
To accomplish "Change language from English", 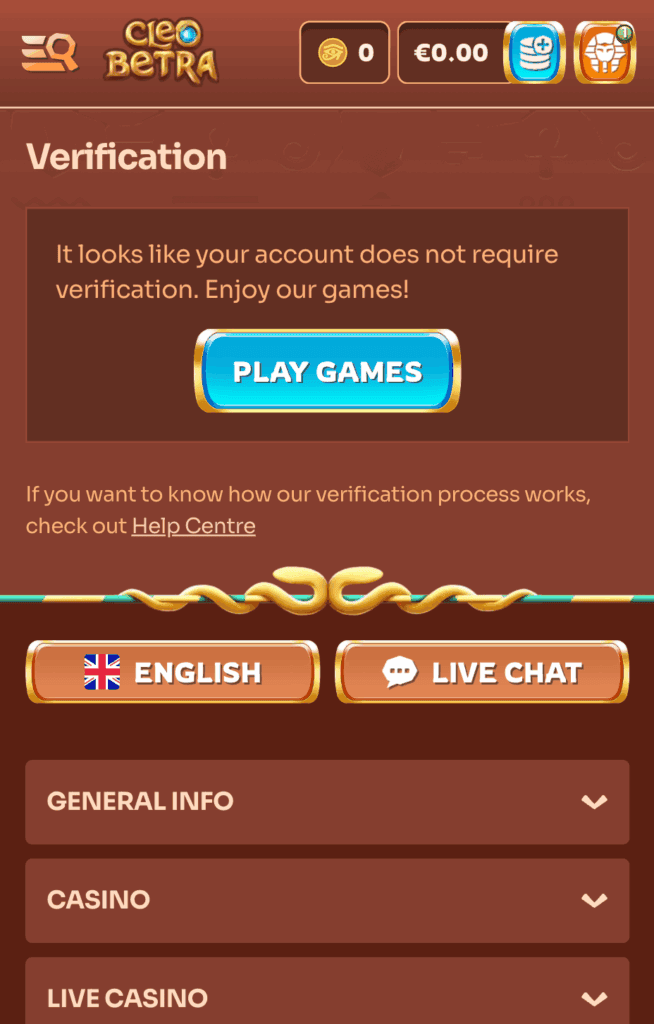I will [172, 672].
